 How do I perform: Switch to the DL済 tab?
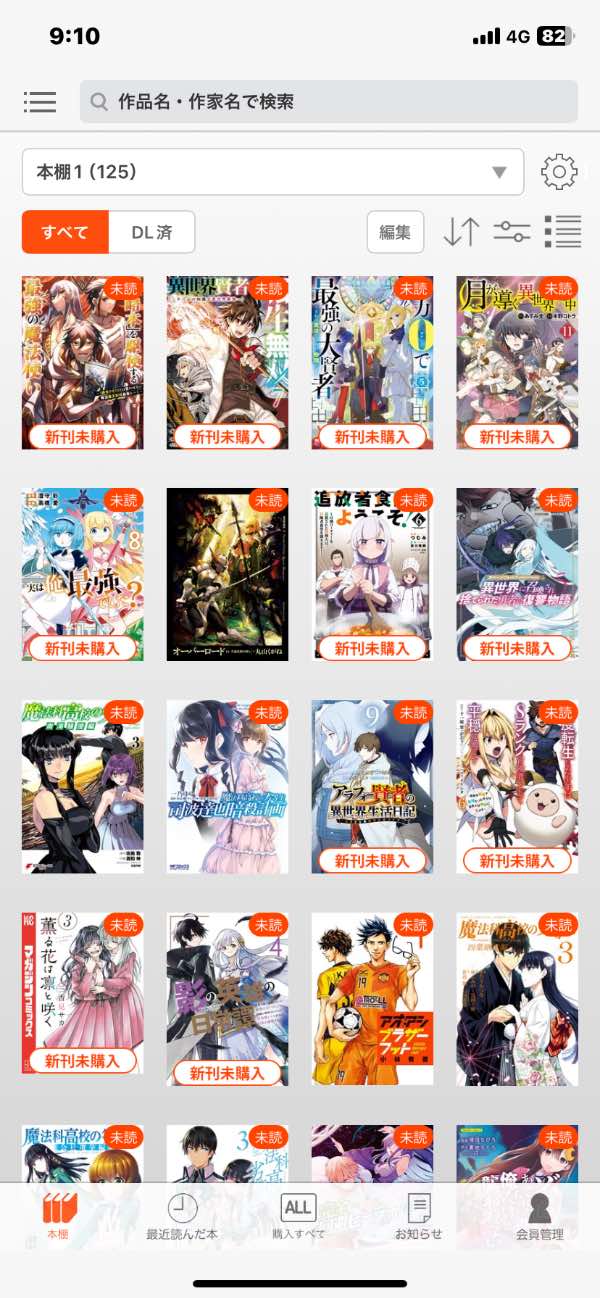(x=152, y=232)
